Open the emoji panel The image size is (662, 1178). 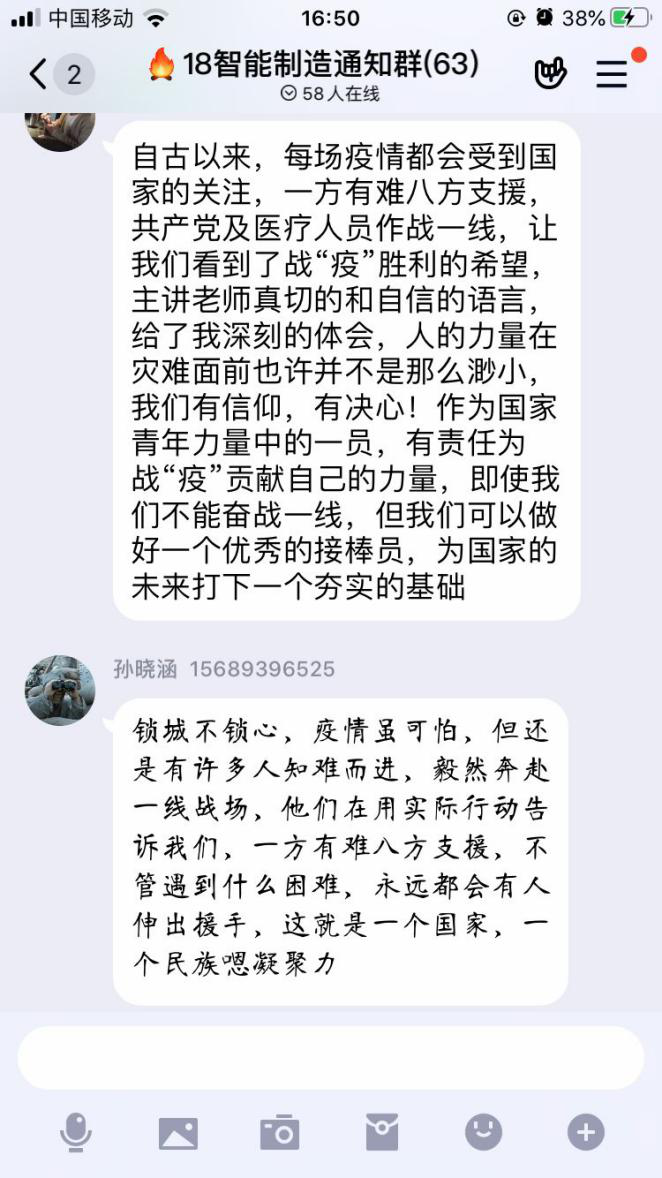coord(484,1132)
